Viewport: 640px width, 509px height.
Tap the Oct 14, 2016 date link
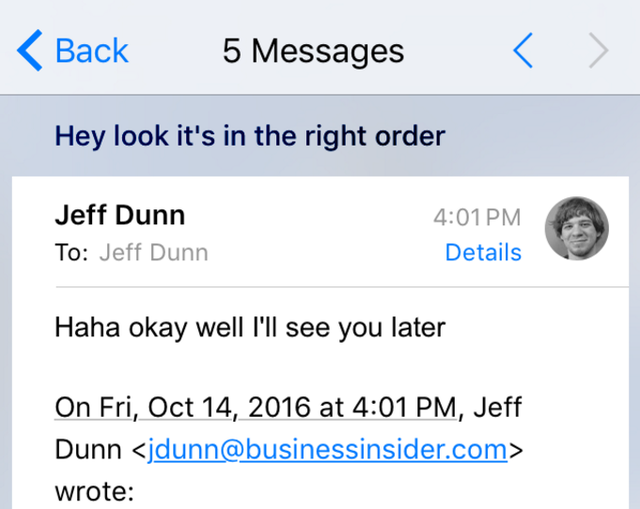[258, 407]
